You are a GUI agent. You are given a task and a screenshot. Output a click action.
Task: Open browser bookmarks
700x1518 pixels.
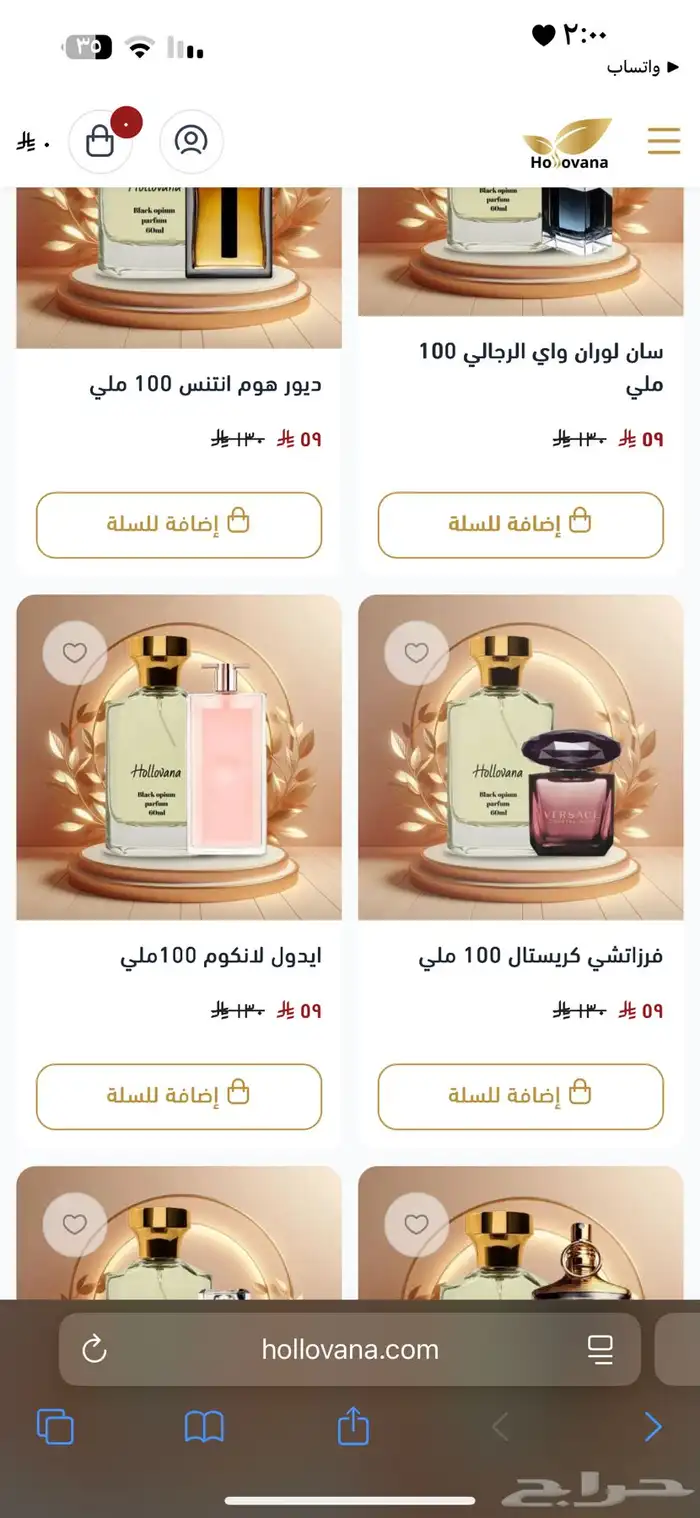tap(204, 1427)
